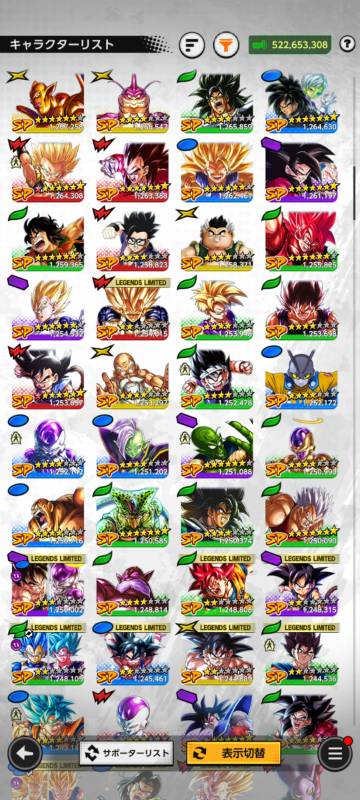Open the help question mark

pyautogui.click(x=347, y=44)
